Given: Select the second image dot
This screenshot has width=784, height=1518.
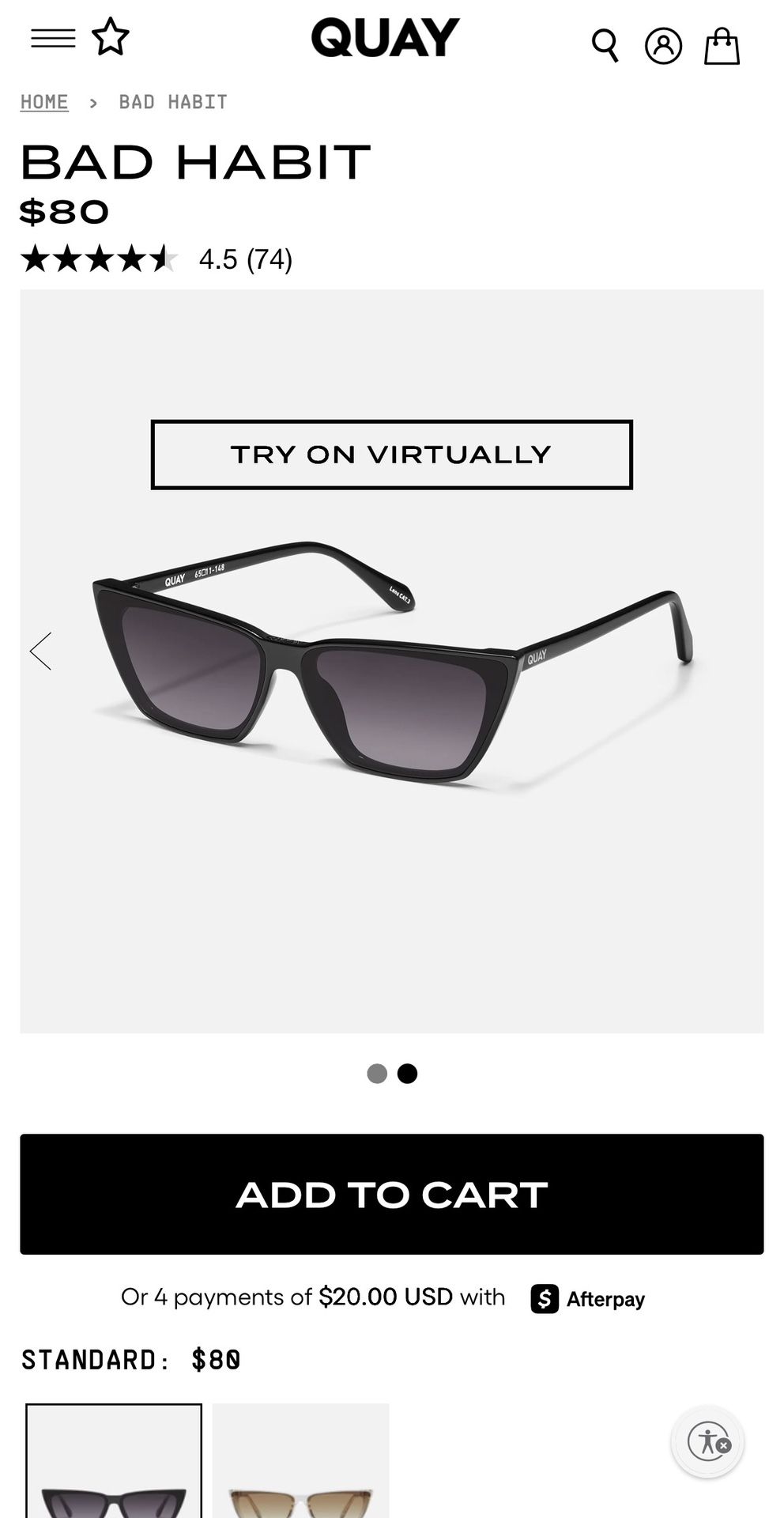Looking at the screenshot, I should (407, 1073).
